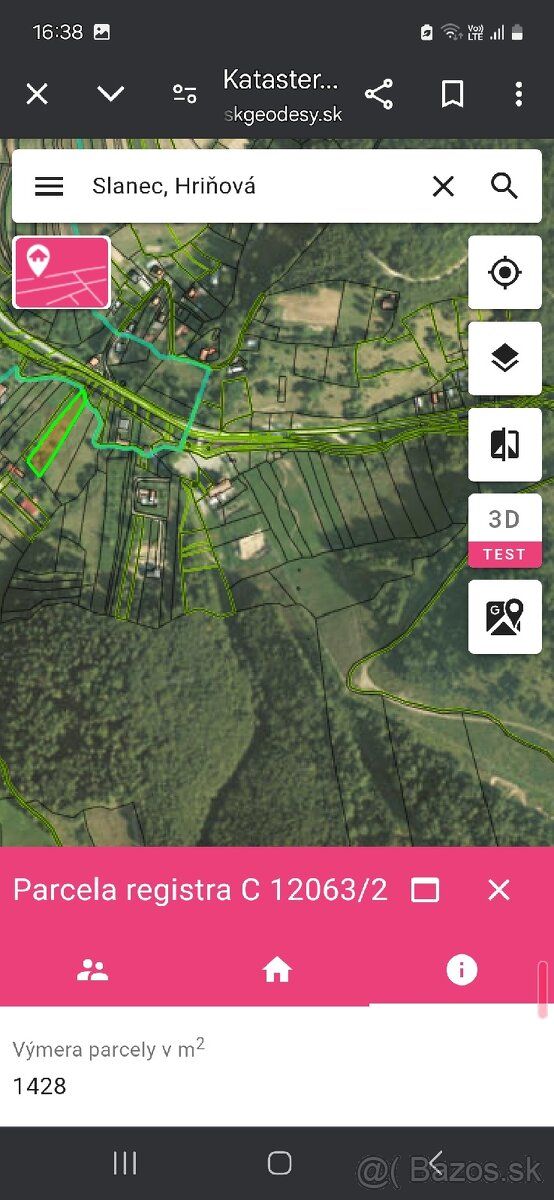Viewport: 554px width, 1200px height.
Task: Switch to the owners tab
Action: 92,969
